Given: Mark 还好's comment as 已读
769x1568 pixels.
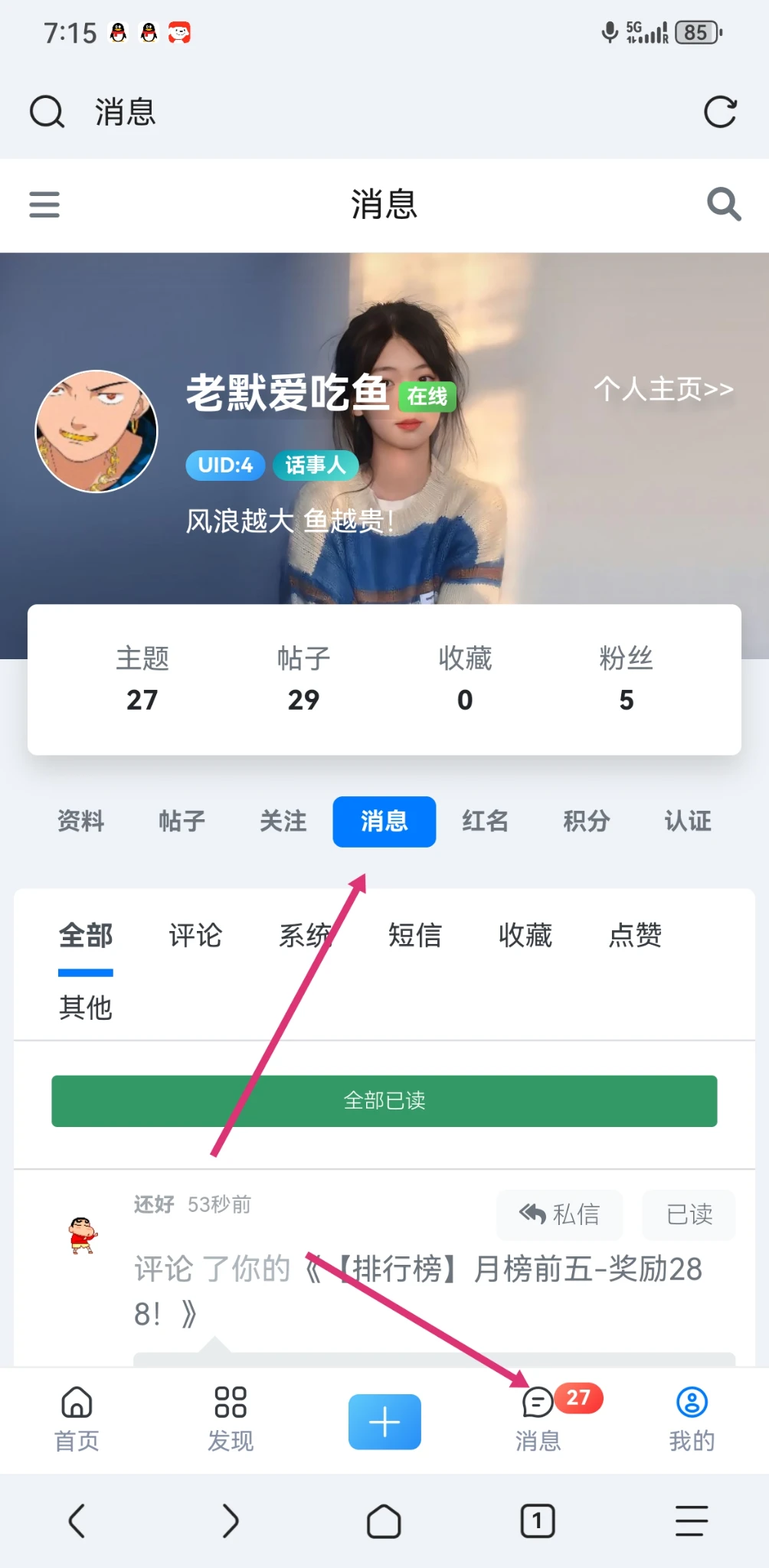Looking at the screenshot, I should [689, 1214].
